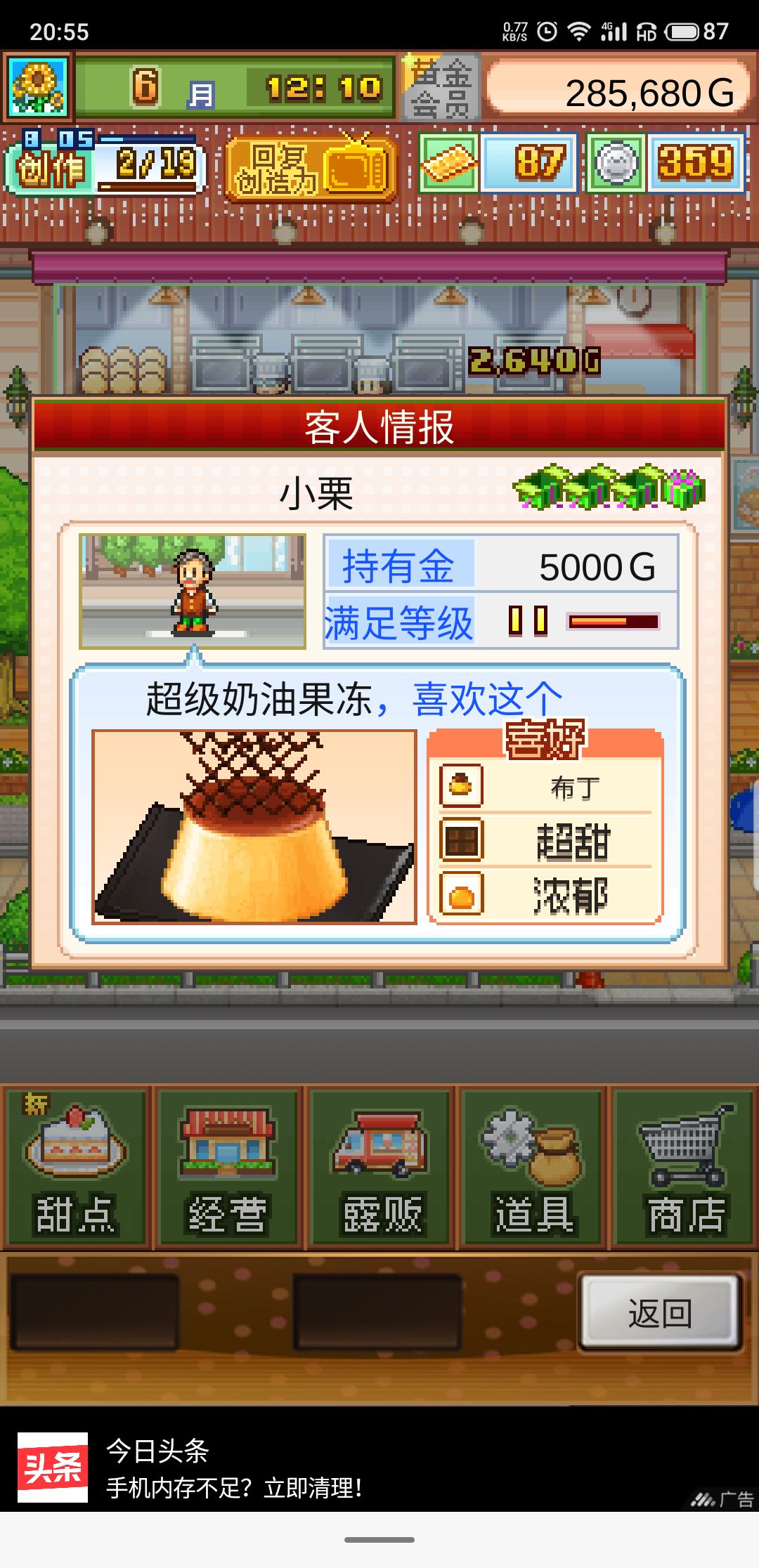Go to the 商店 shop

click(685, 1167)
